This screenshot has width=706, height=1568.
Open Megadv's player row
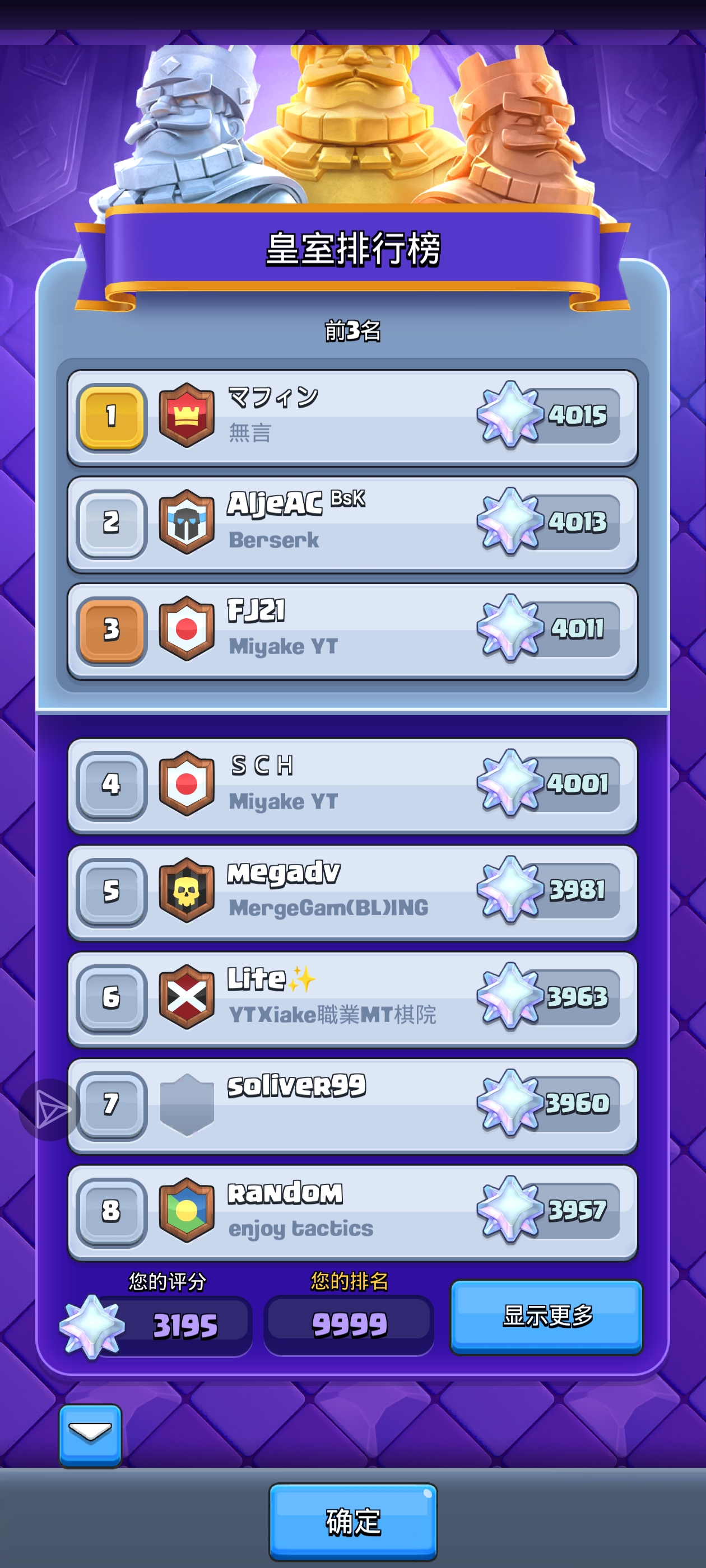point(352,892)
